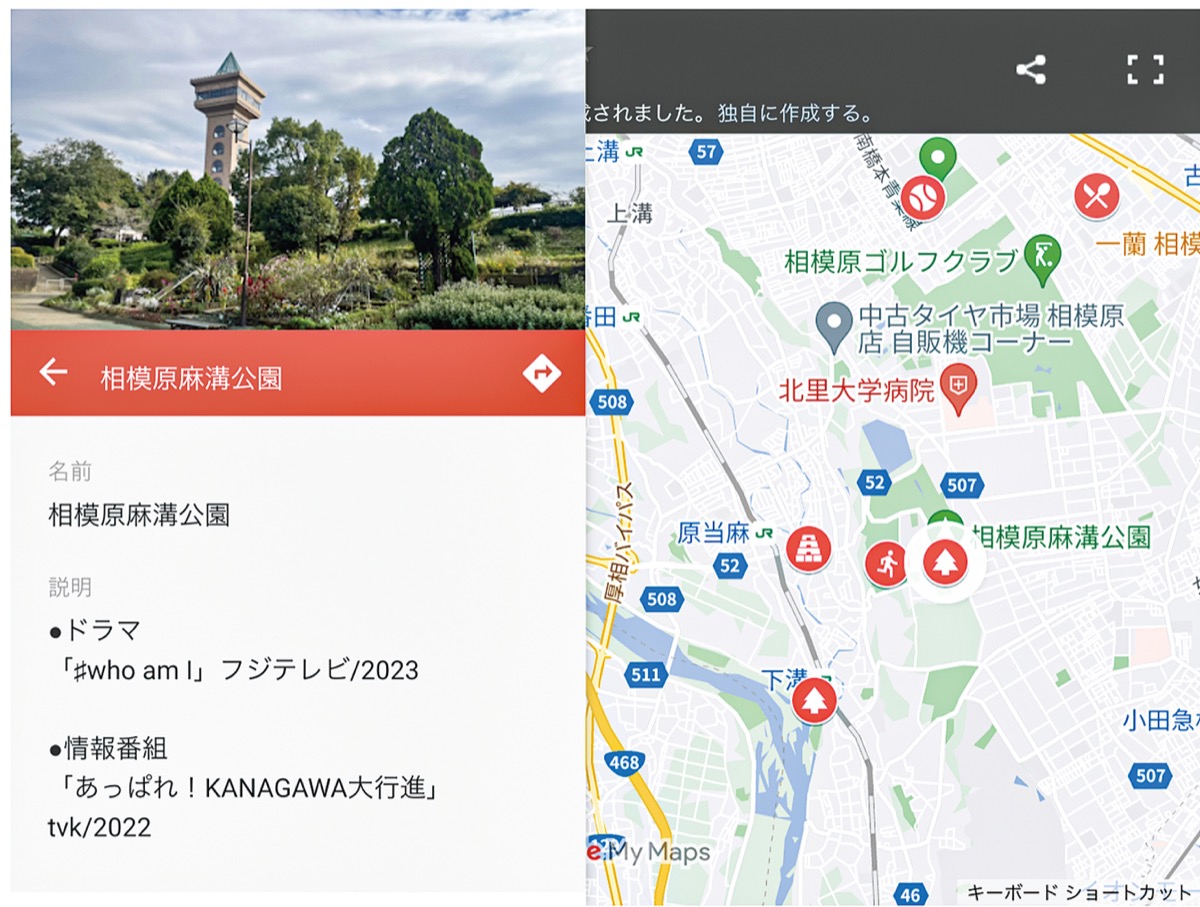Open the photo of 相模原麻溝公園 tower
Screen dimensions: 1200x907
(297, 170)
